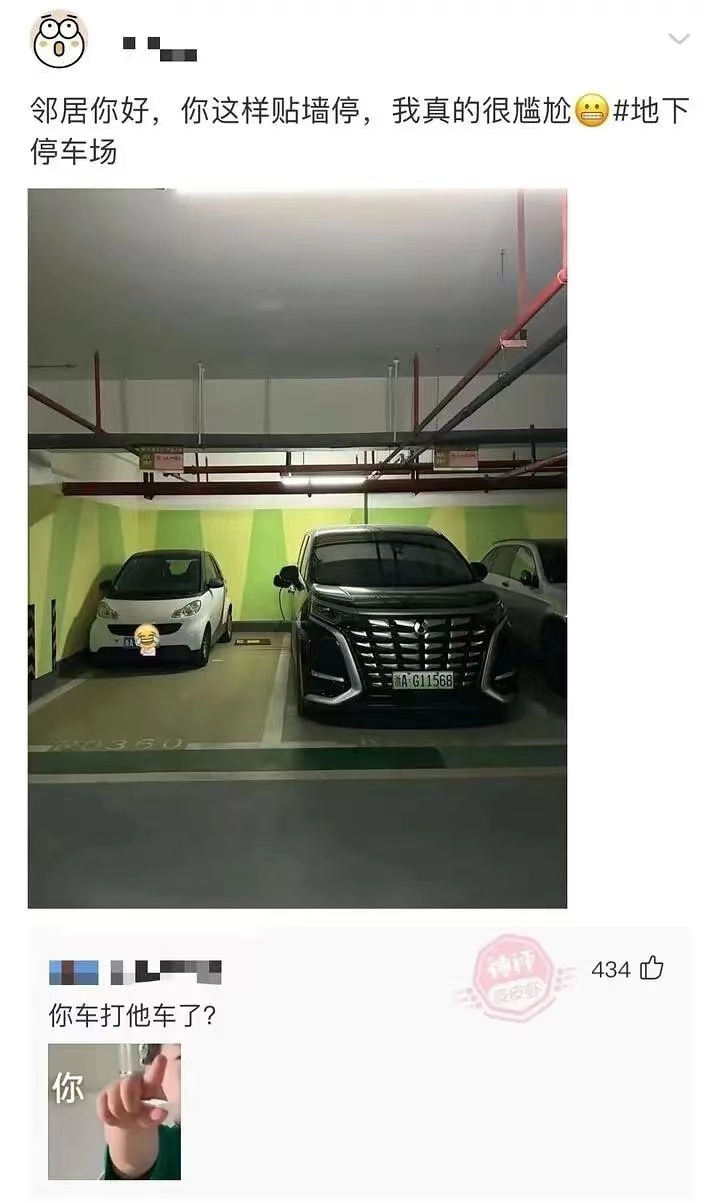
Task: Open the 你 image in the comment
Action: click(114, 1111)
